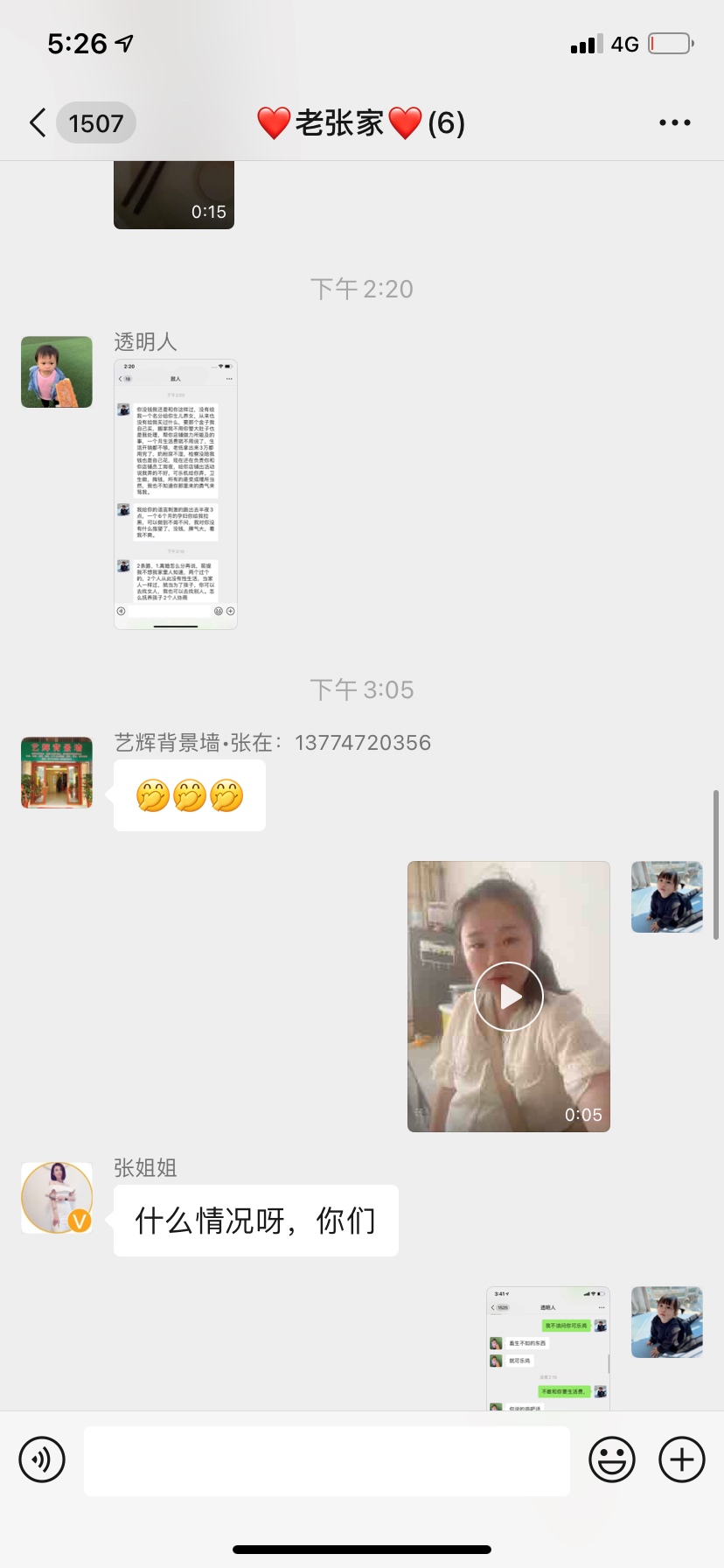Open the plus attachments menu
The height and width of the screenshot is (1568, 724).
[682, 1459]
